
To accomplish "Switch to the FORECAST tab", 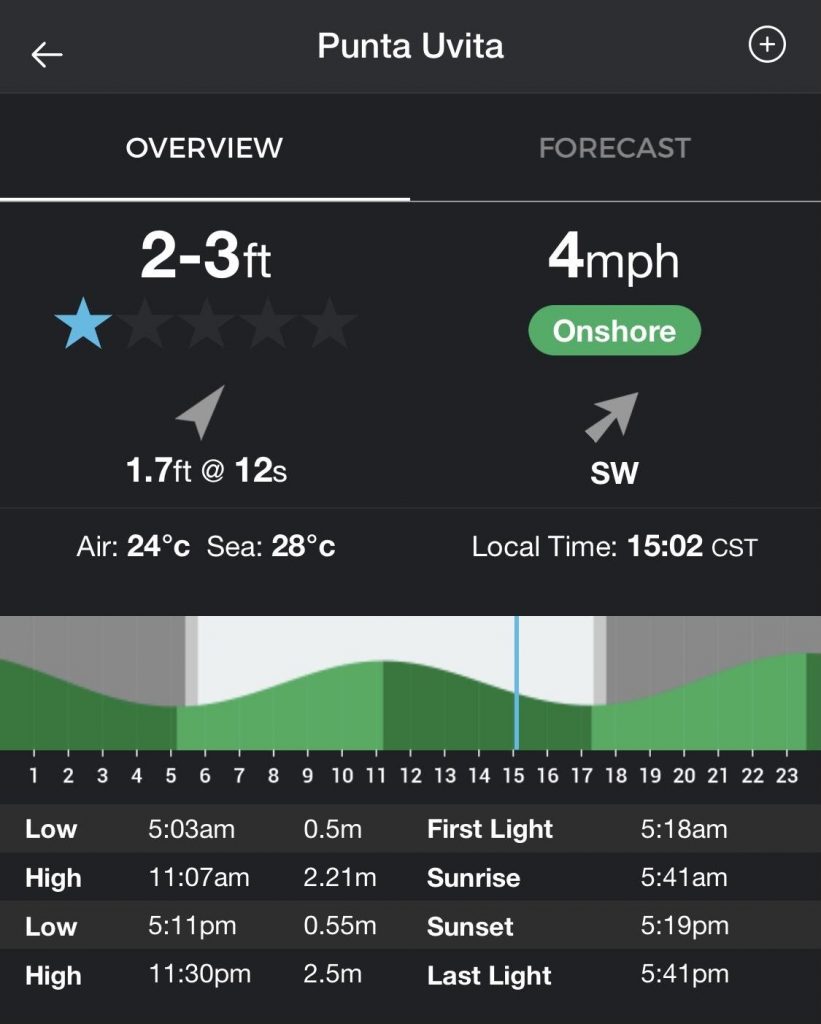I will click(614, 147).
